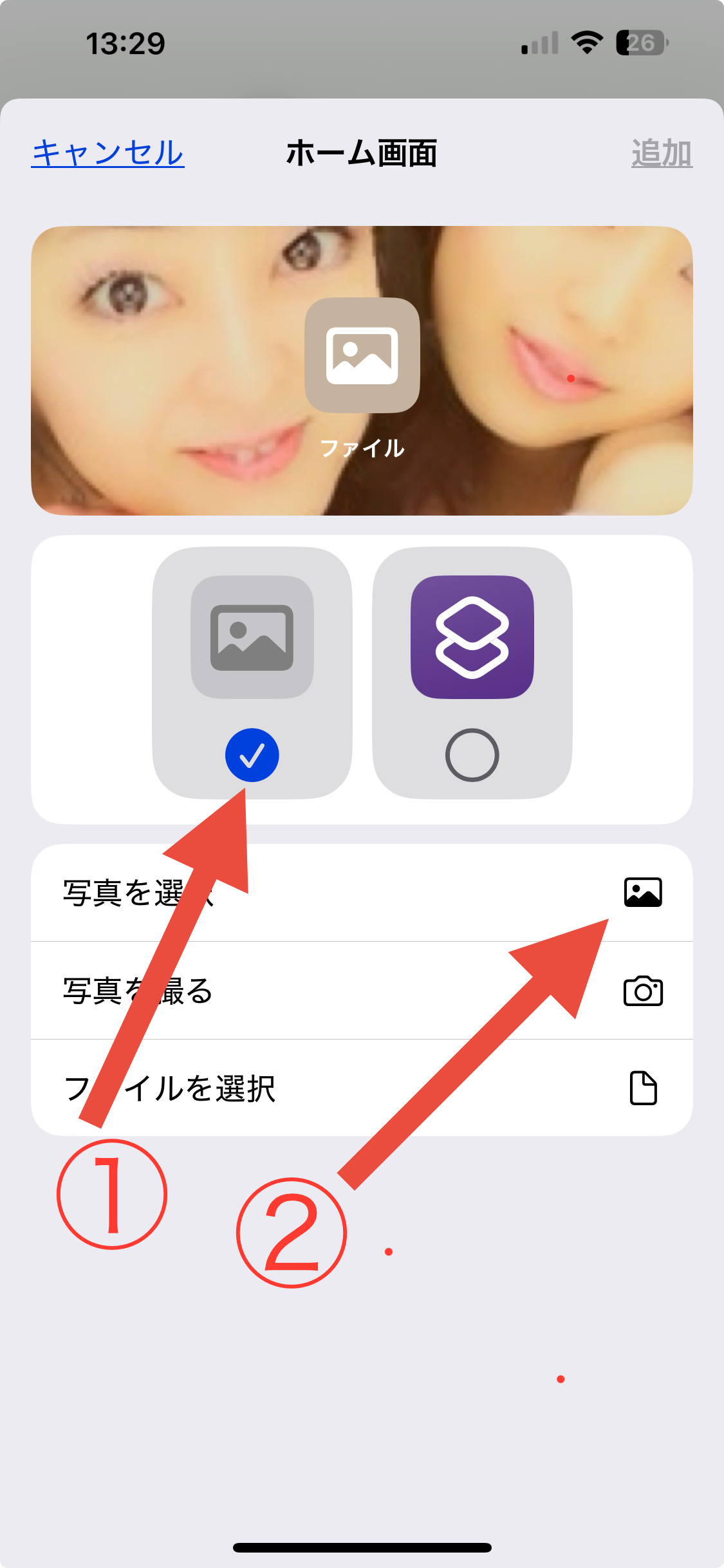This screenshot has height=1568, width=724.
Task: Open 写真を選択 to choose a photo
Action: [x=362, y=893]
